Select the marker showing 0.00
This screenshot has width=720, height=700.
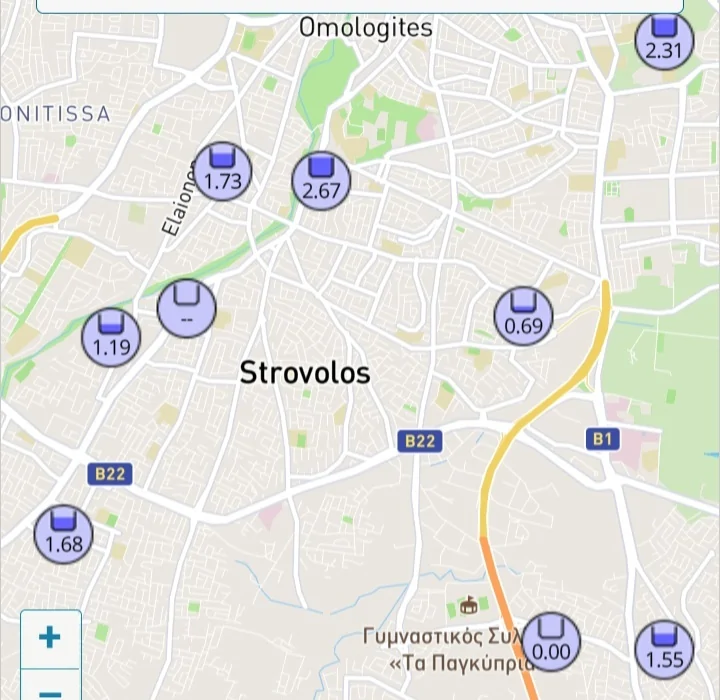click(x=550, y=642)
